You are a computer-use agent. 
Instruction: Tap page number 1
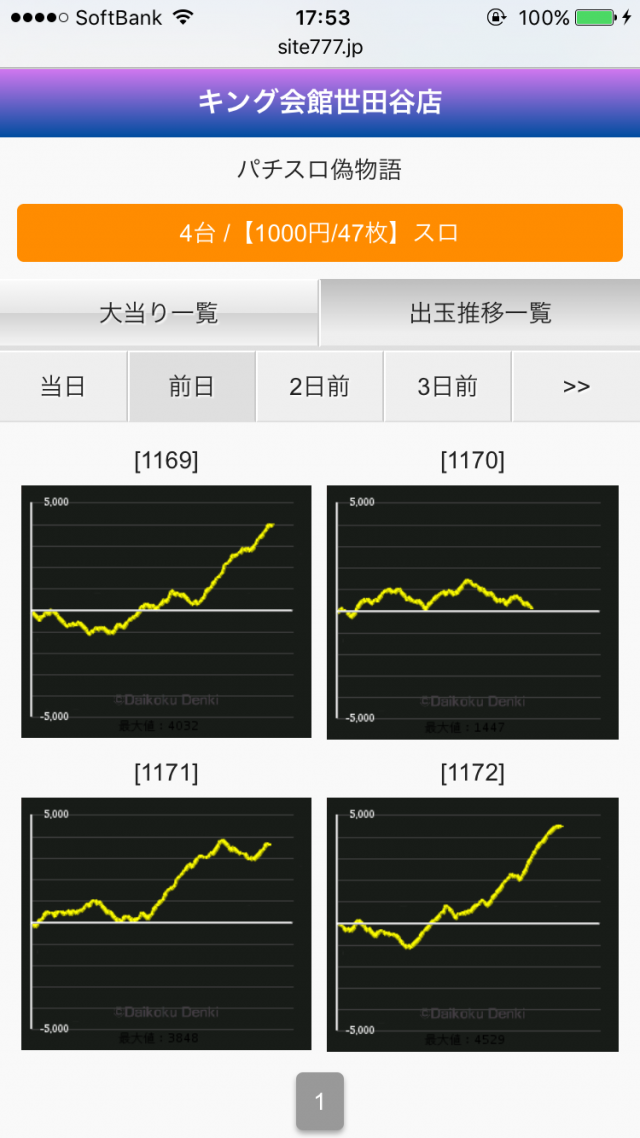[x=319, y=1102]
